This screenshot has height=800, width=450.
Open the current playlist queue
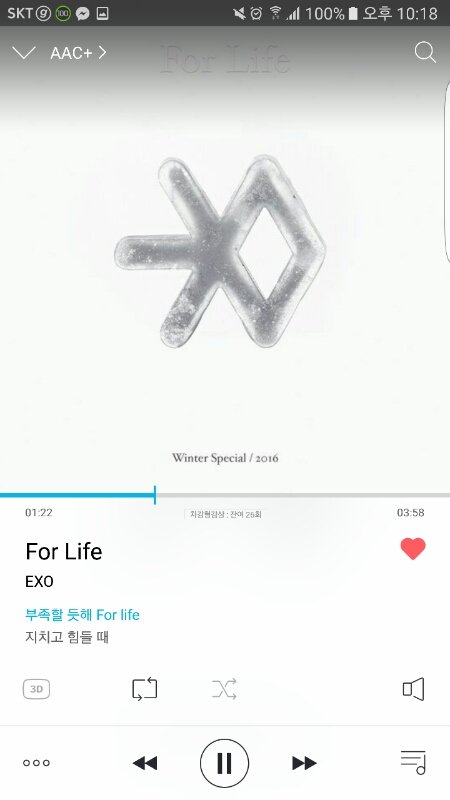[x=413, y=763]
